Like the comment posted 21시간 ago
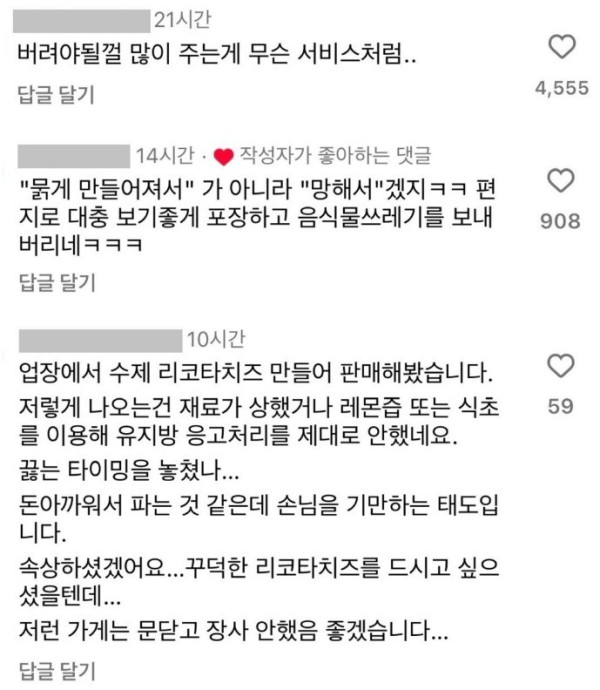 pyautogui.click(x=563, y=47)
